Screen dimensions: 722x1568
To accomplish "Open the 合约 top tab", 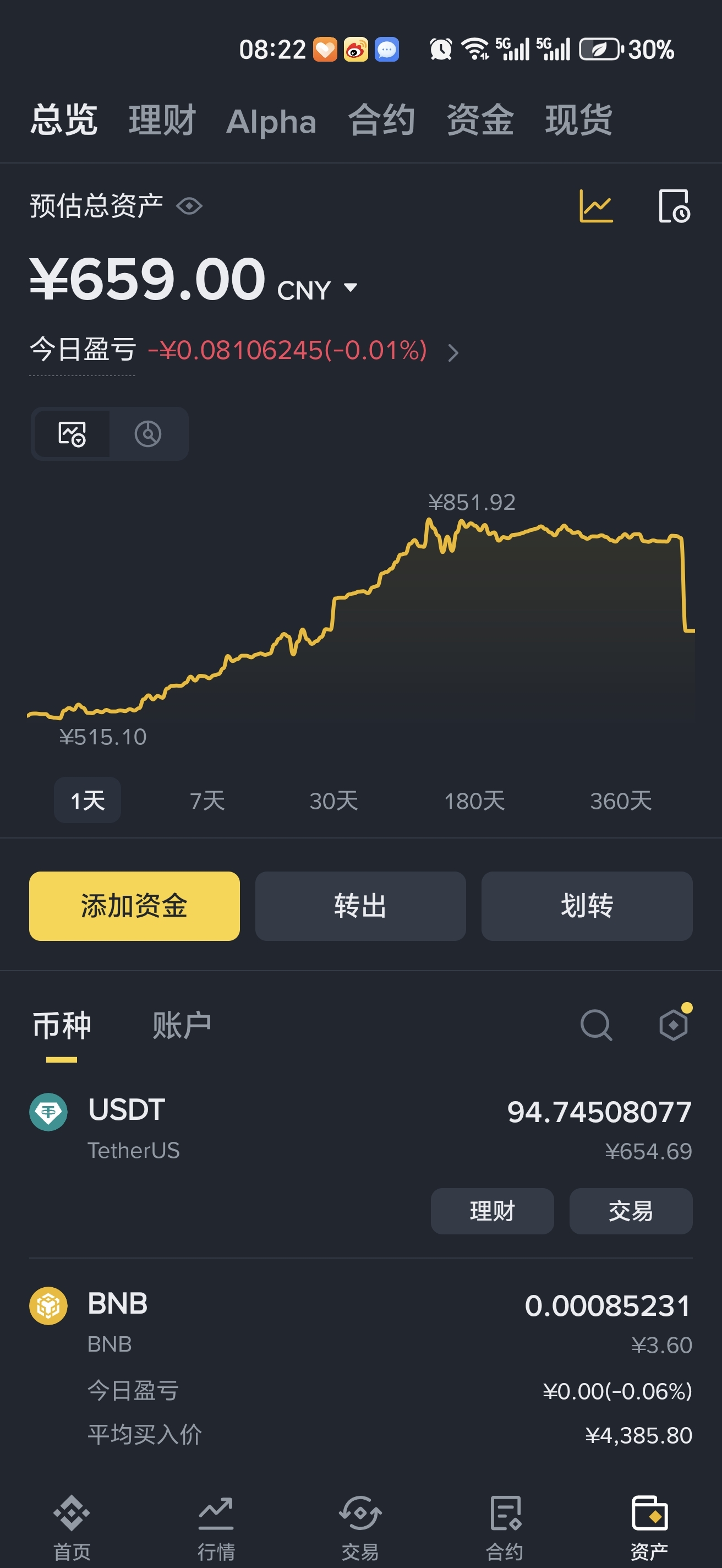I will pyautogui.click(x=381, y=120).
